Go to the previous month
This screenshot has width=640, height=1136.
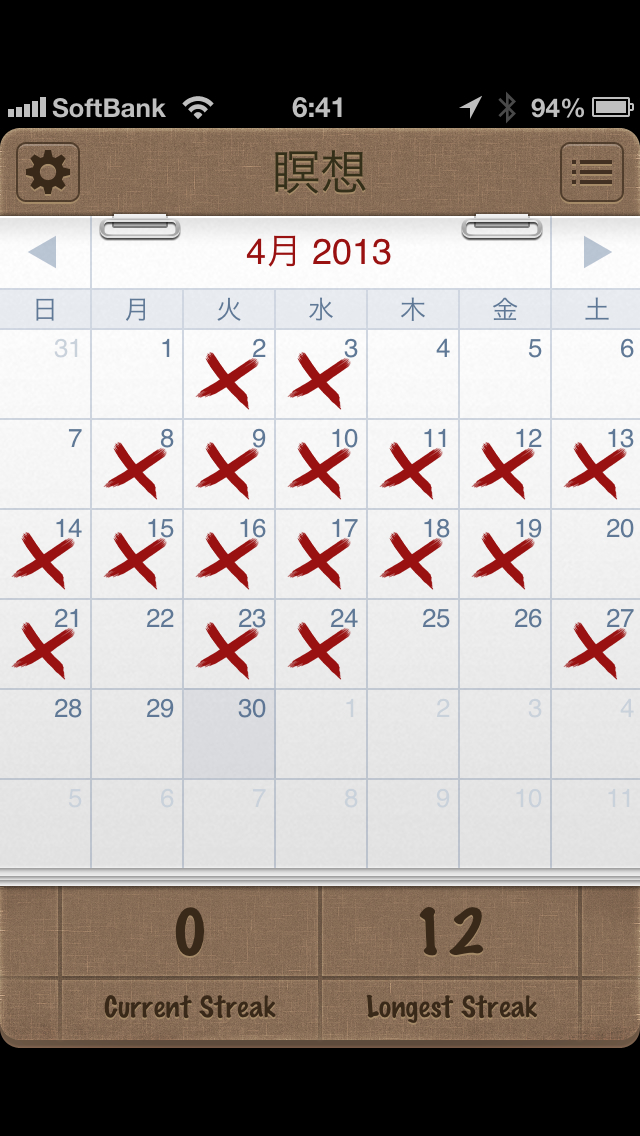43,252
